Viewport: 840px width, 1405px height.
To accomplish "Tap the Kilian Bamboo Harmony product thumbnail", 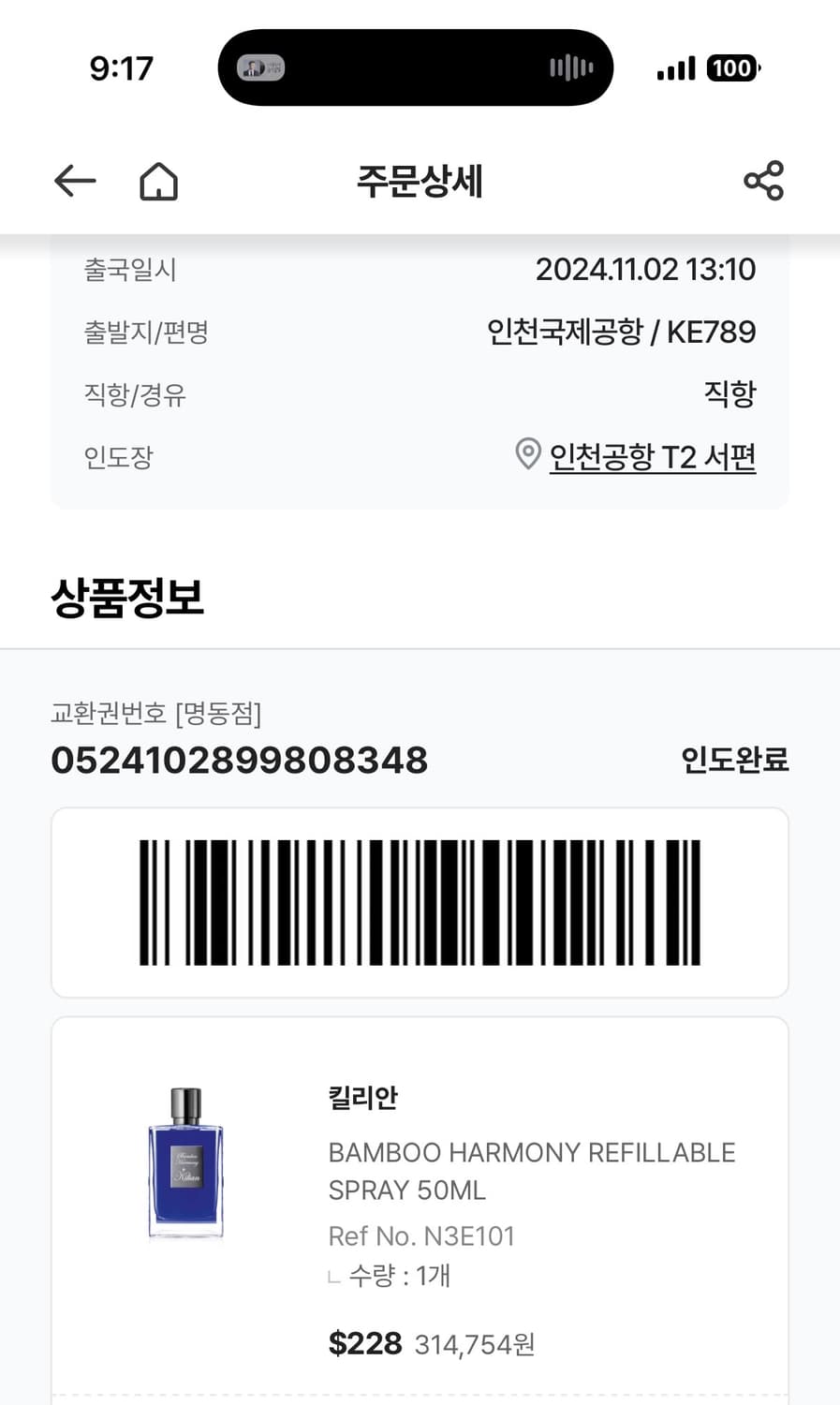I will [x=185, y=1166].
